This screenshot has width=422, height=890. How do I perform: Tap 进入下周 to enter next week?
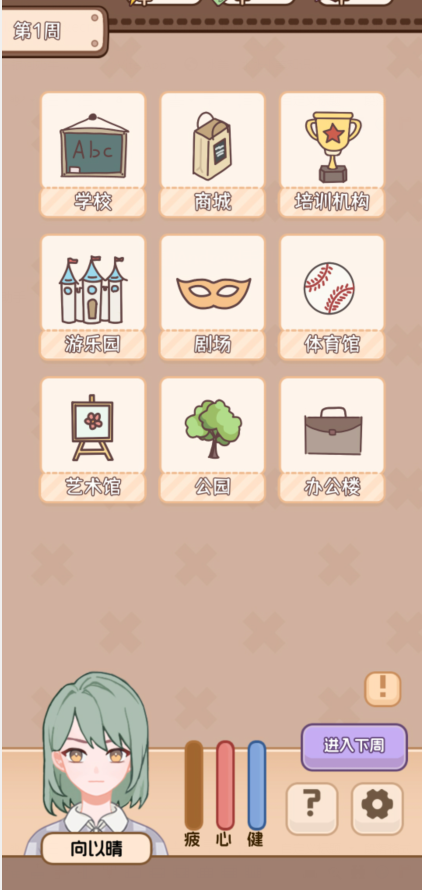pos(354,746)
